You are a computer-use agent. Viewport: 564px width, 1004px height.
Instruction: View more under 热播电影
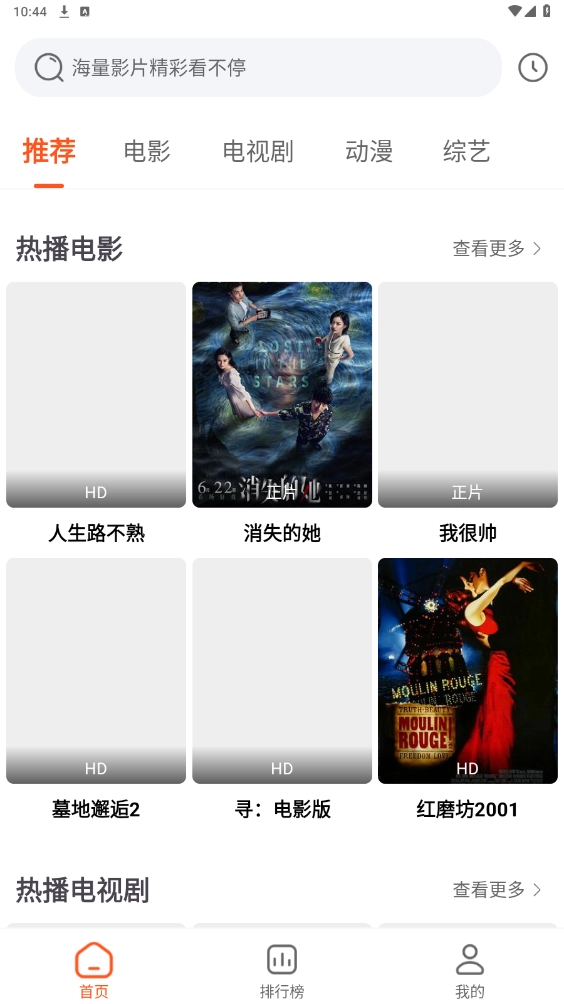(x=497, y=248)
